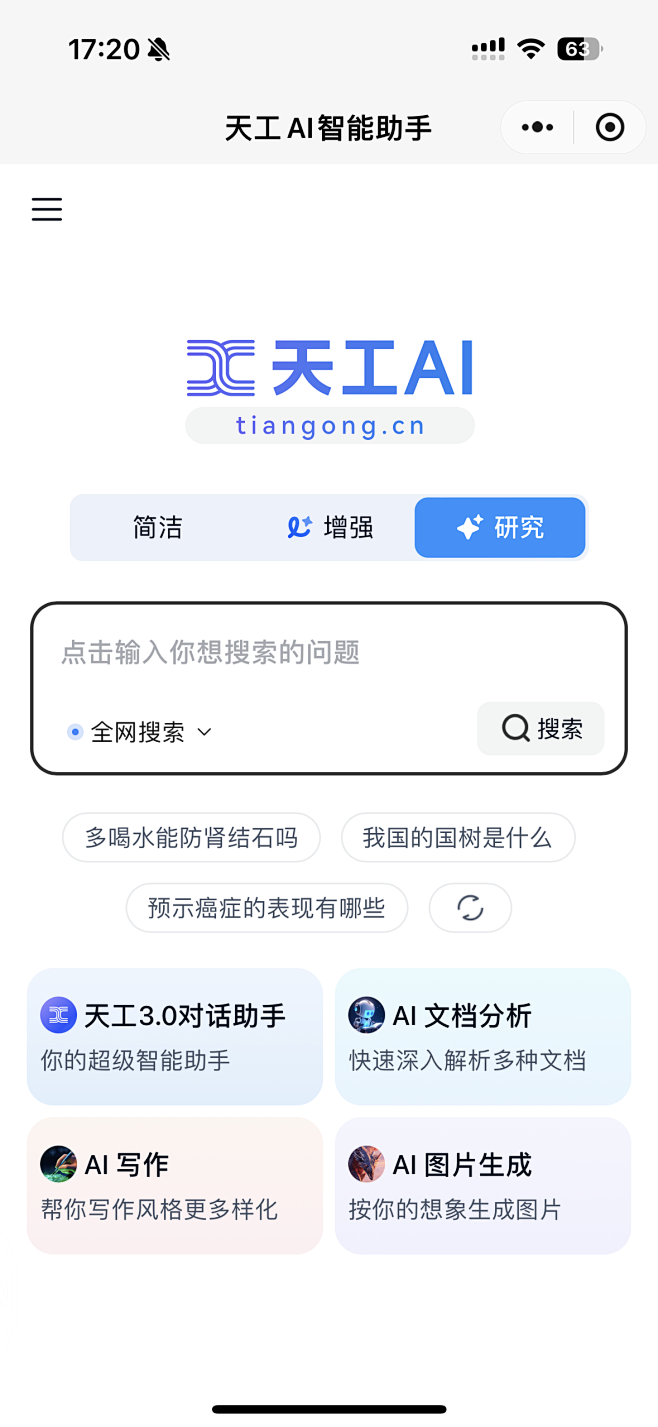
Task: Switch to the 研究 mode tab
Action: point(500,528)
